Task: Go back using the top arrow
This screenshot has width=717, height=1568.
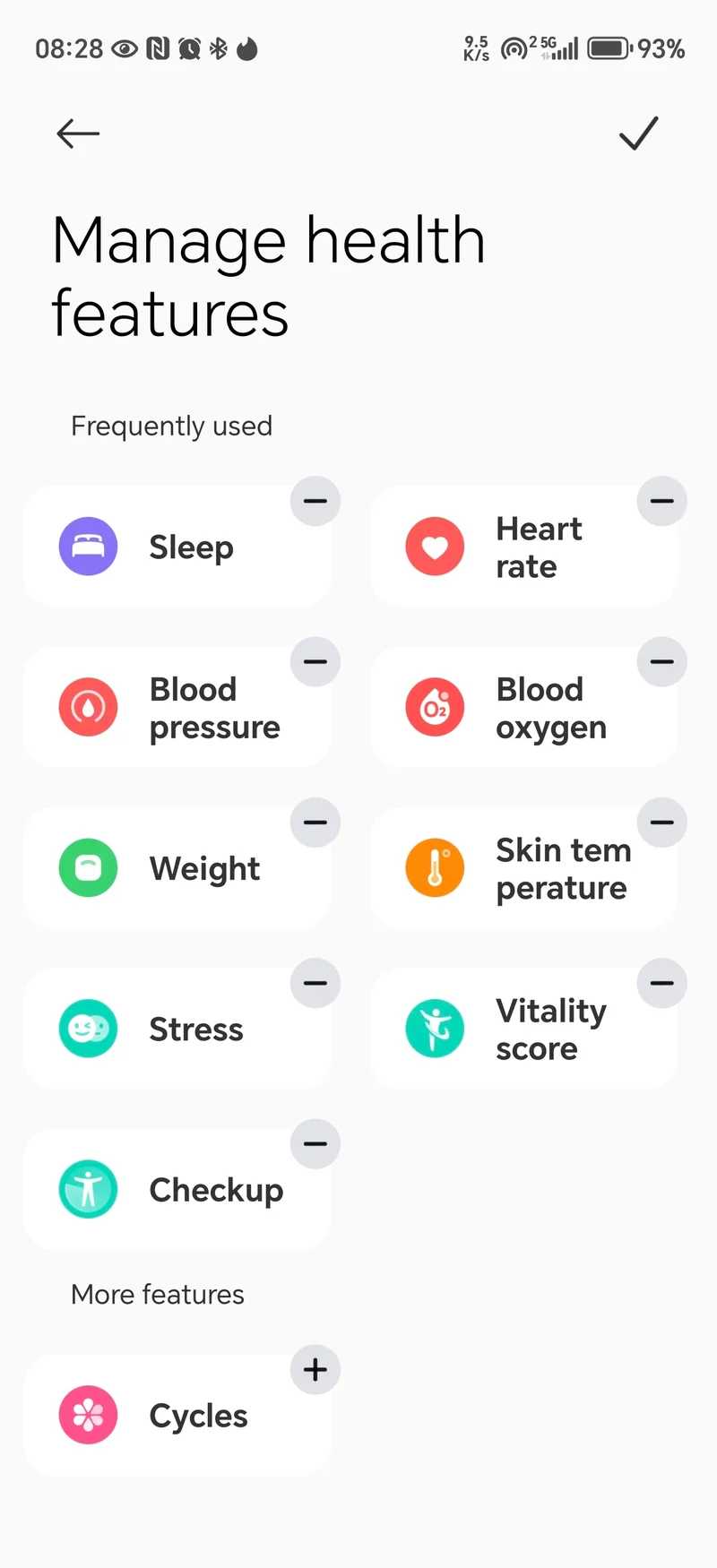Action: (x=78, y=134)
